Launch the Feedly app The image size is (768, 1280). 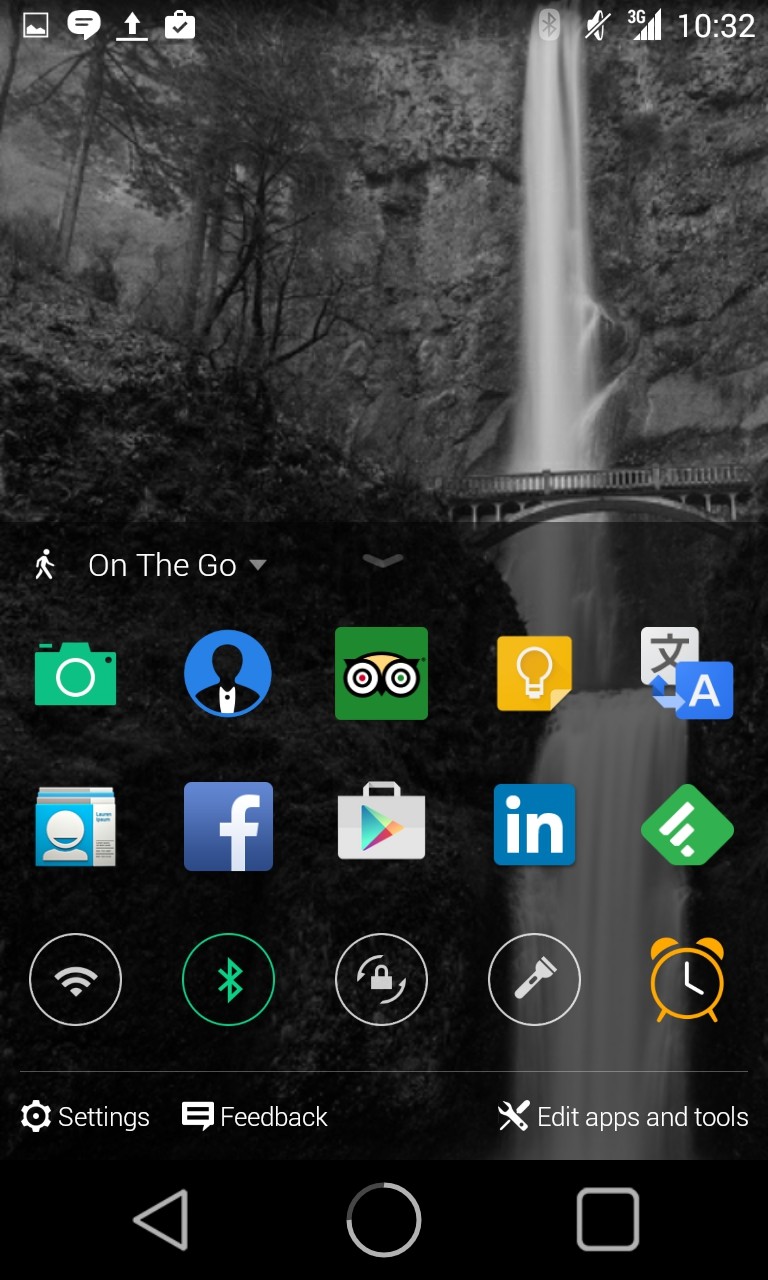pos(687,827)
